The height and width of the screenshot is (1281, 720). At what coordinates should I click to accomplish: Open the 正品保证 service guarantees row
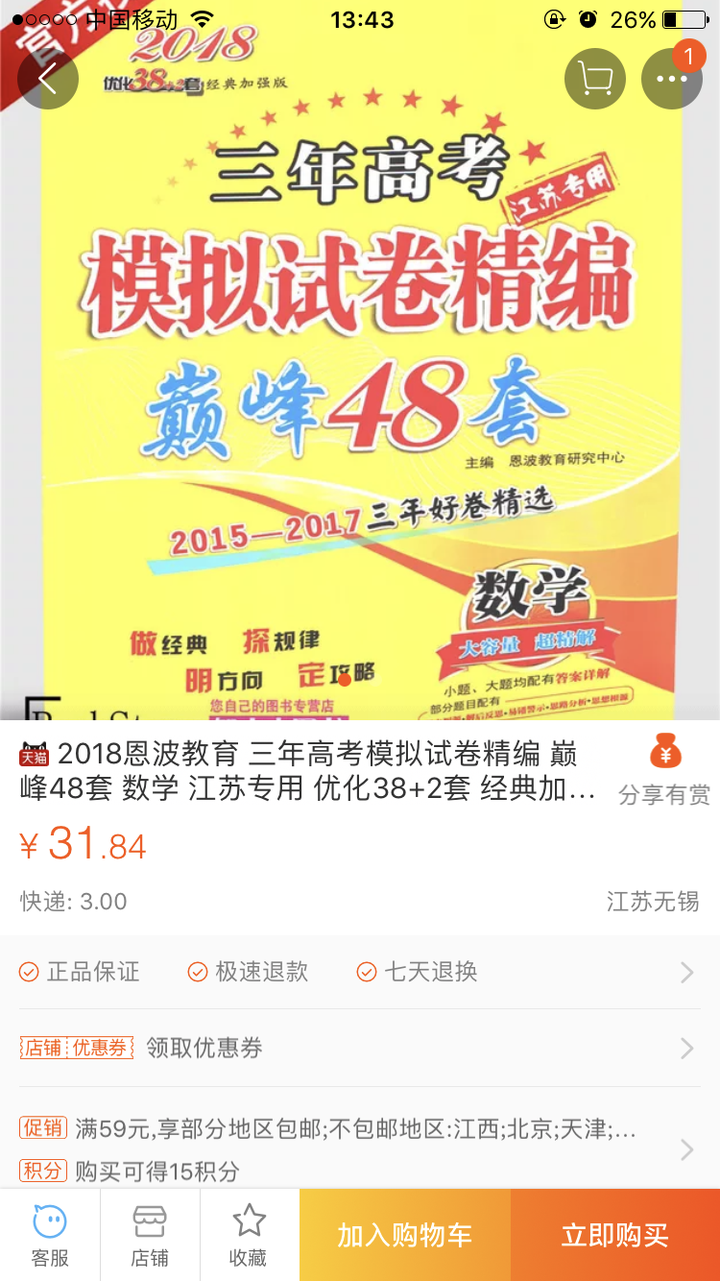[360, 971]
